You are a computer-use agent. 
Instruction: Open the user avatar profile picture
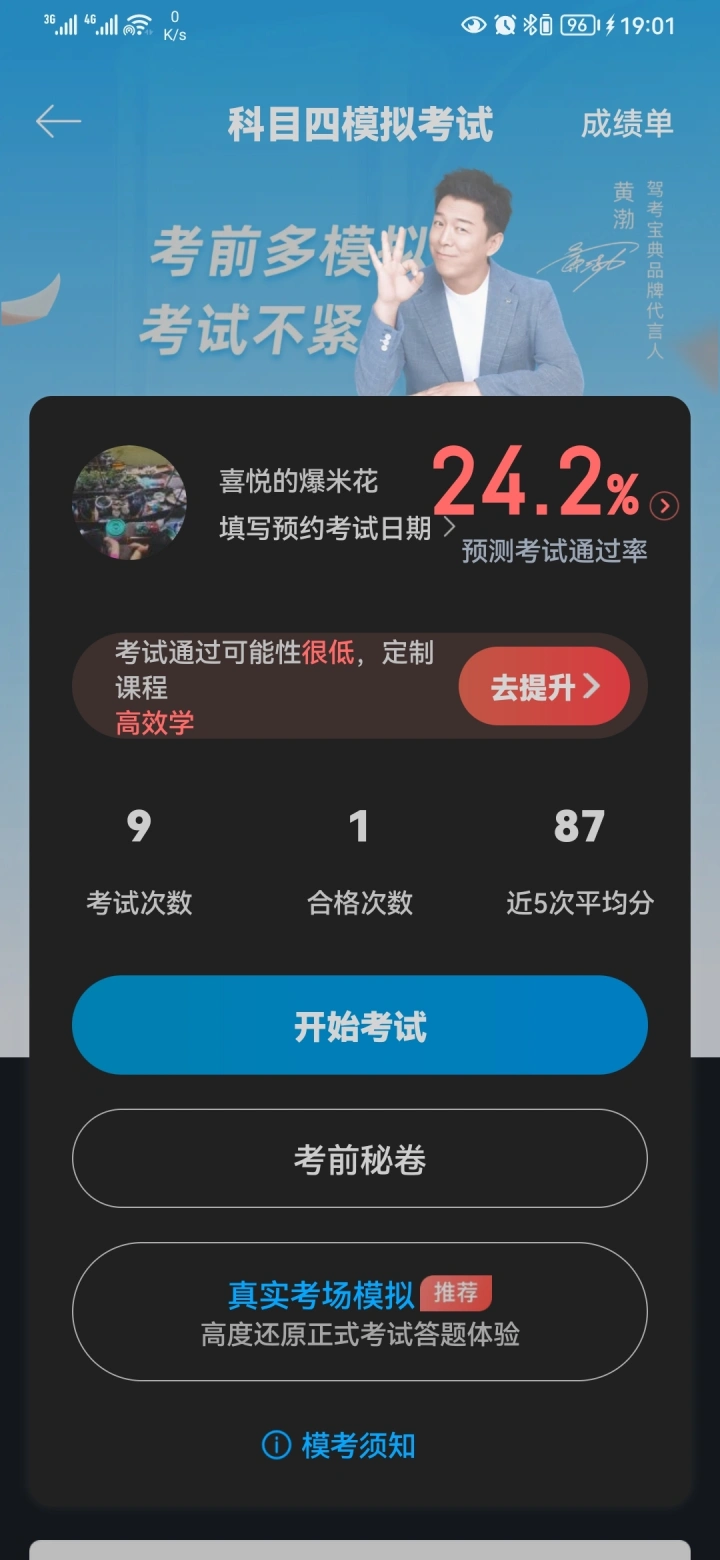pyautogui.click(x=129, y=503)
